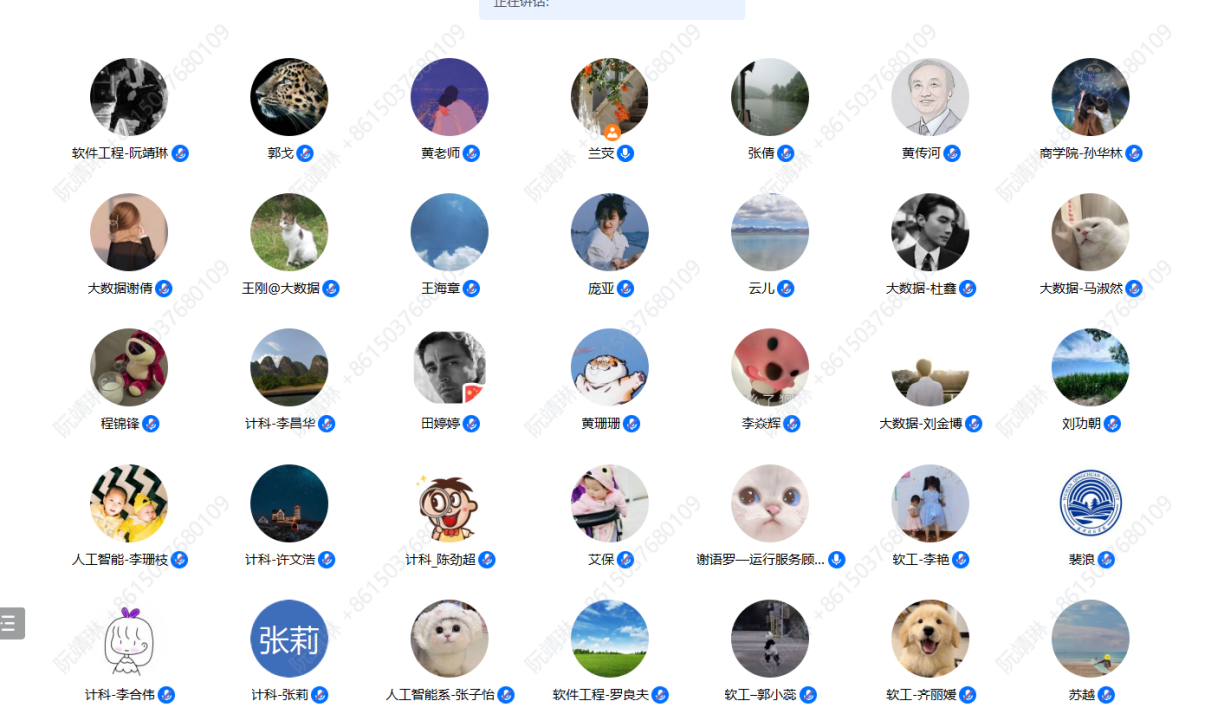This screenshot has width=1224, height=714.
Task: Open the side menu list button
Action: click(10, 623)
